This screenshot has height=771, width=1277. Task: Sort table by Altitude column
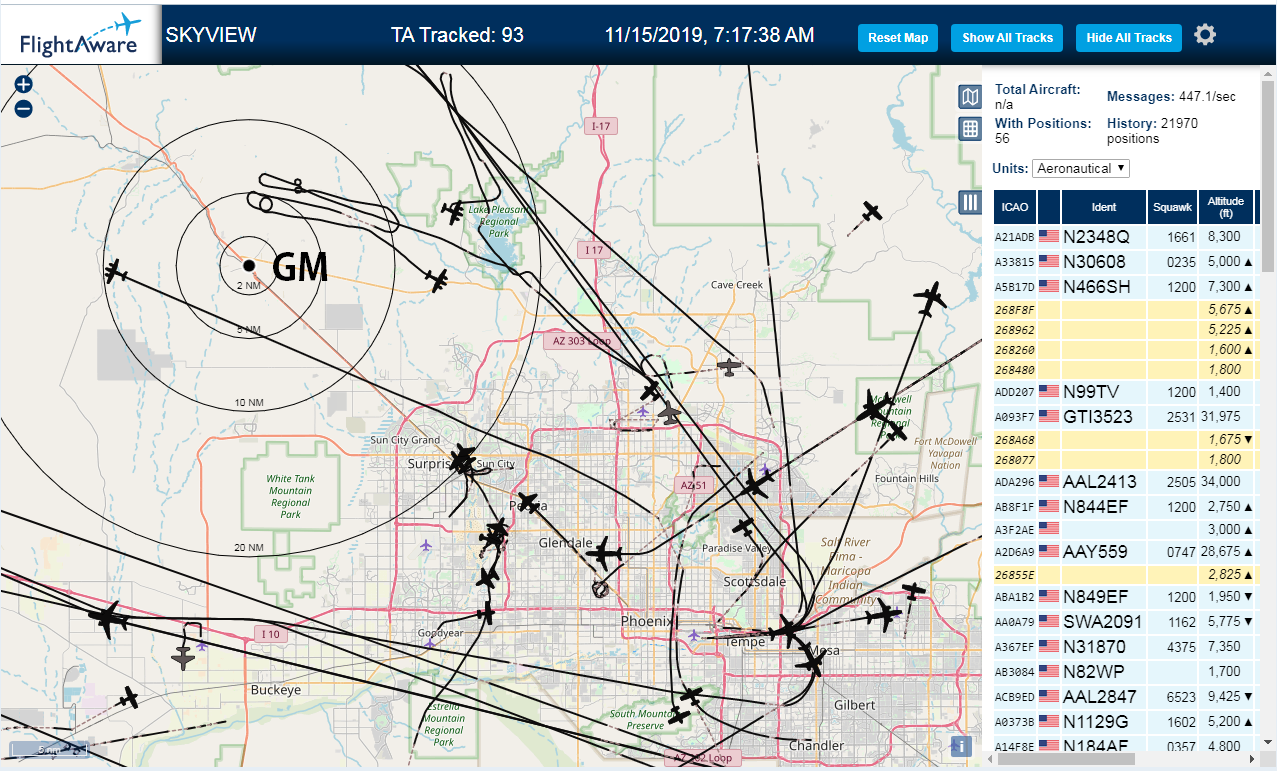1224,207
